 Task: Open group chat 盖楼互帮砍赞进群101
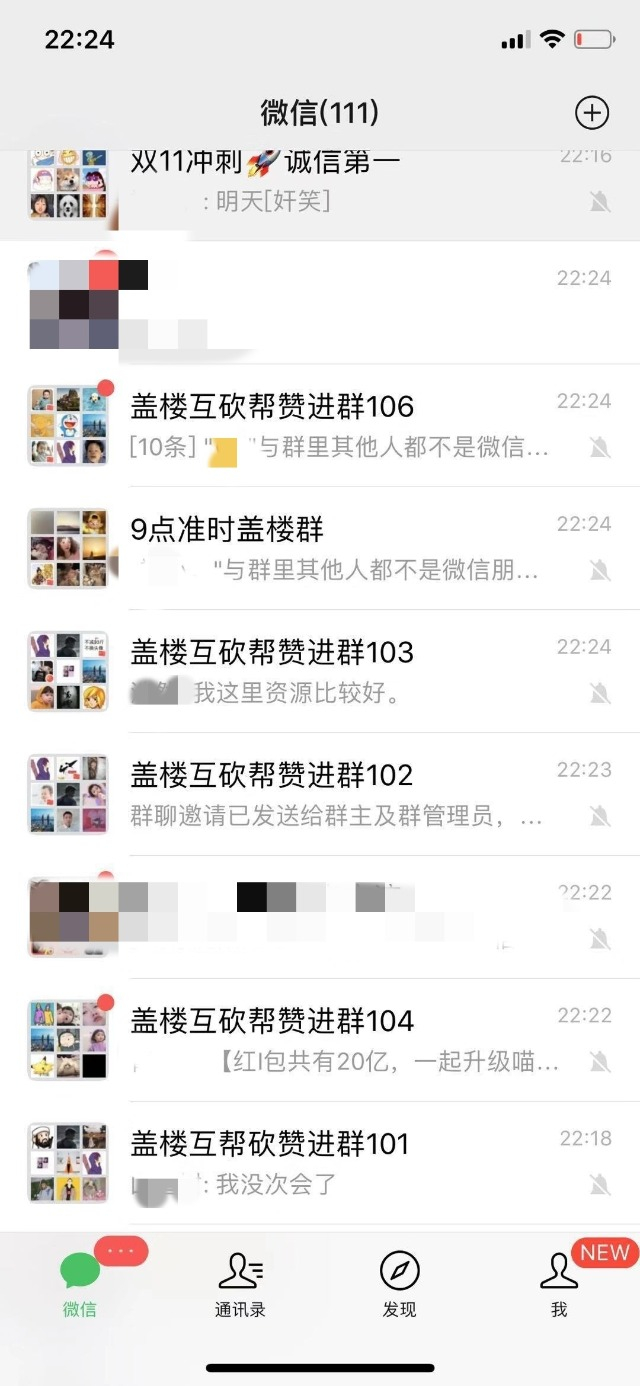(320, 1163)
